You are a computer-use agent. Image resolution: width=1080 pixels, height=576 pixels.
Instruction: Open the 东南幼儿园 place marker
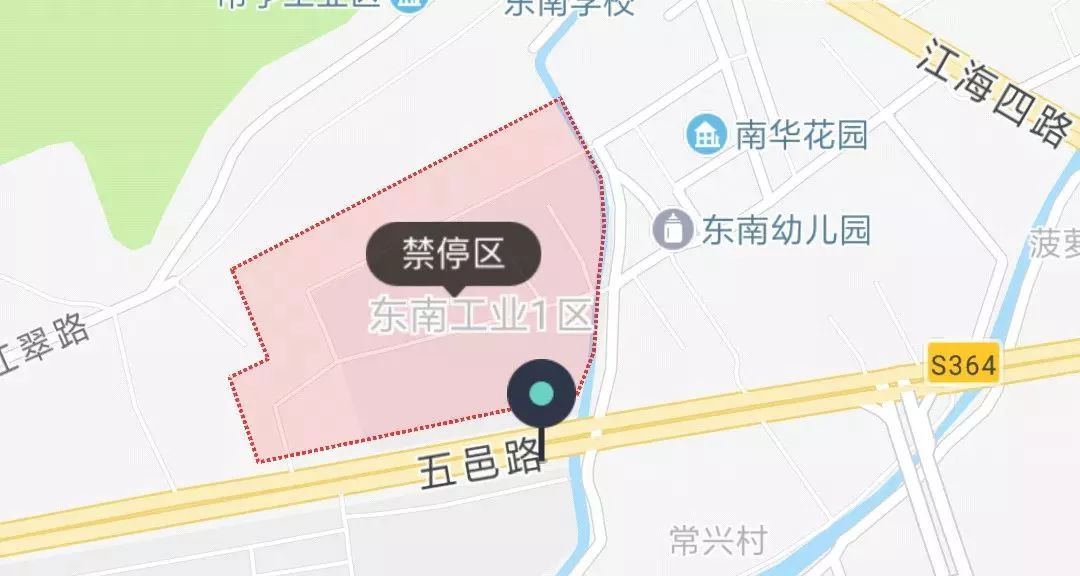click(x=673, y=230)
